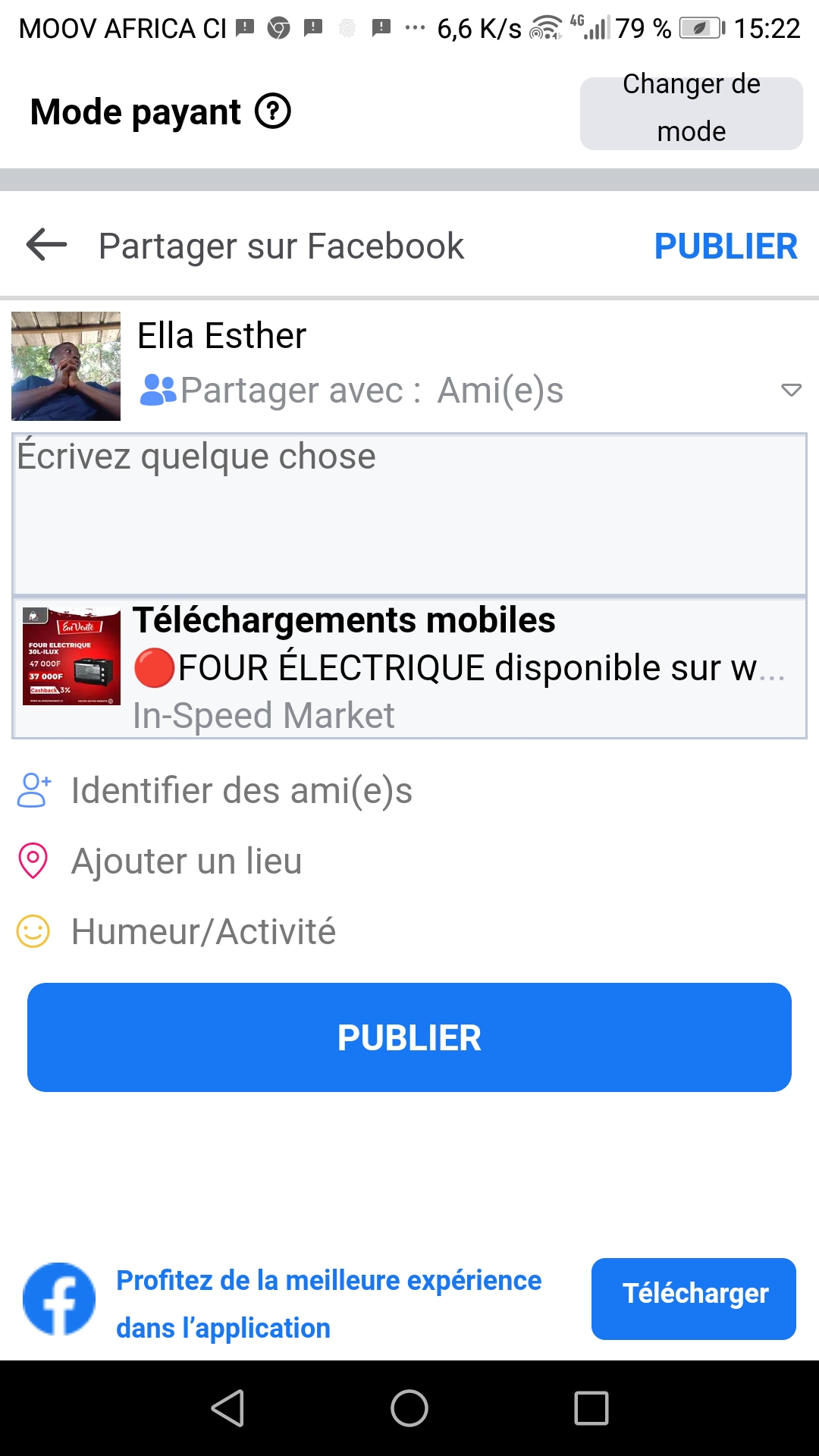819x1456 pixels.
Task: Open the In-Speed Market link preview
Action: point(409,668)
